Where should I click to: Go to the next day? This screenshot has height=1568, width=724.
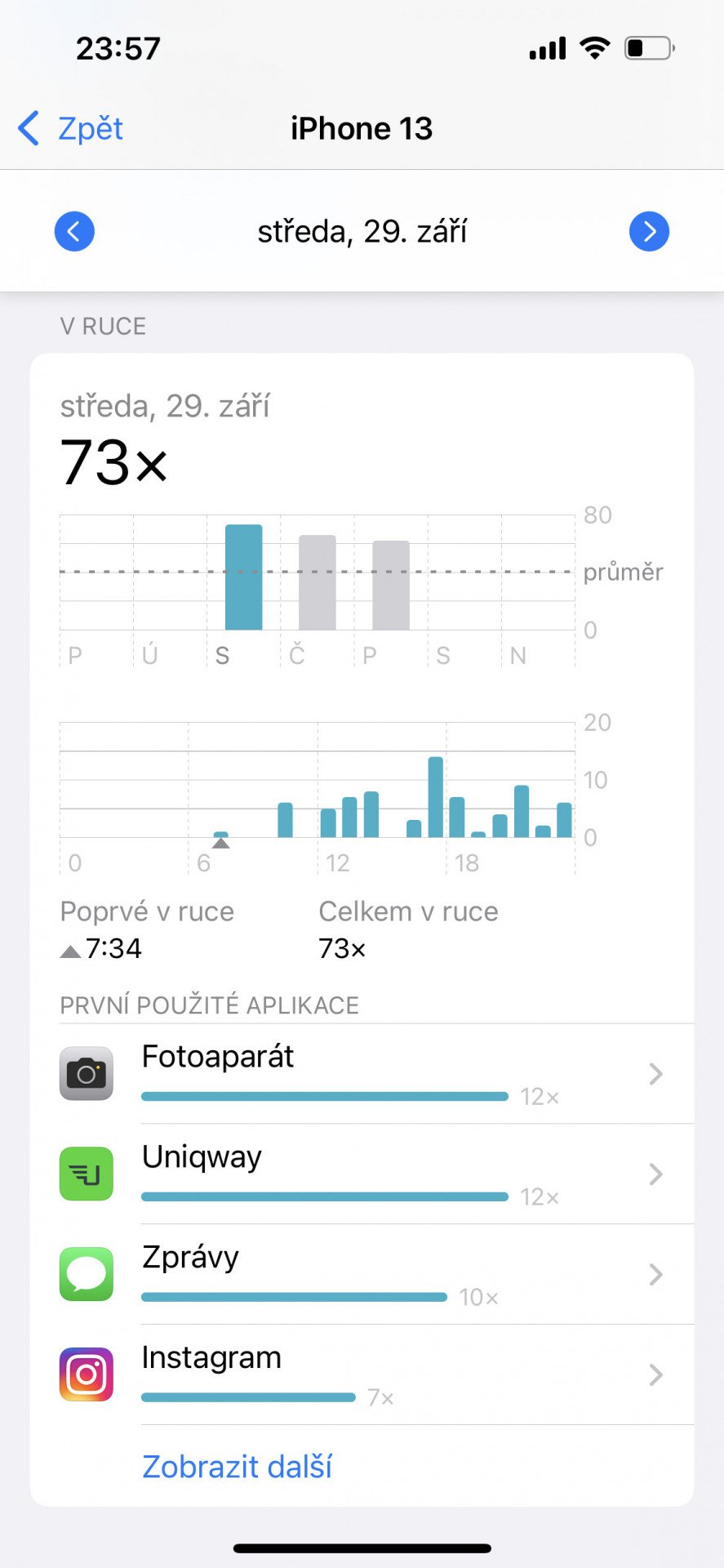pos(649,231)
